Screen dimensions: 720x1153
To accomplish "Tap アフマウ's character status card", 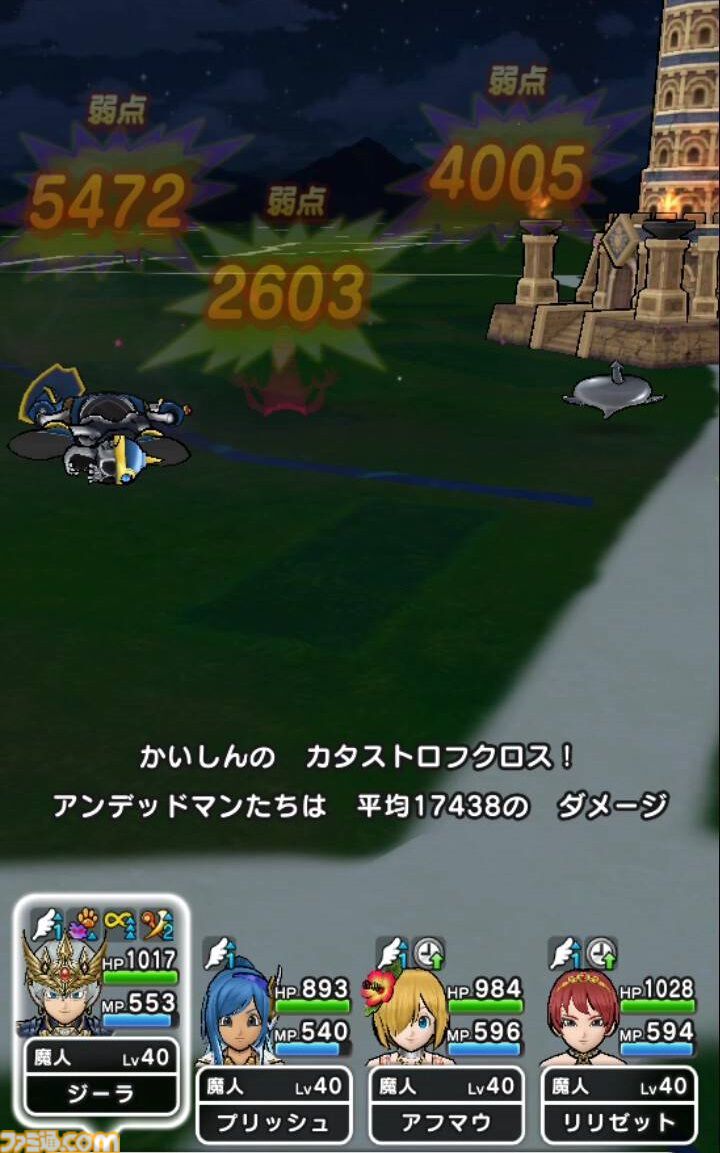I will click(x=446, y=1040).
